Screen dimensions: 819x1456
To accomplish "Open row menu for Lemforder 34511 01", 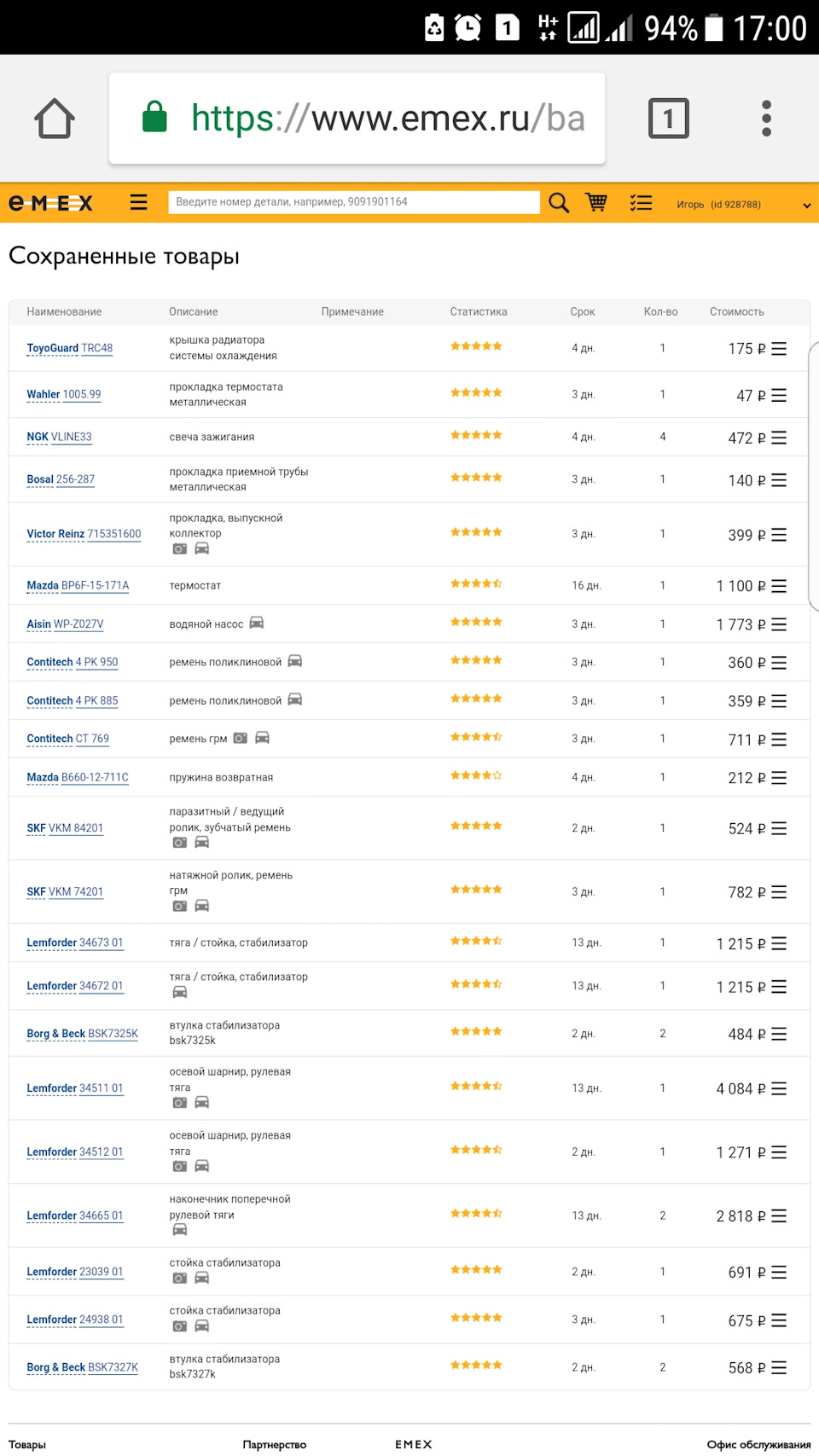I will point(779,1088).
